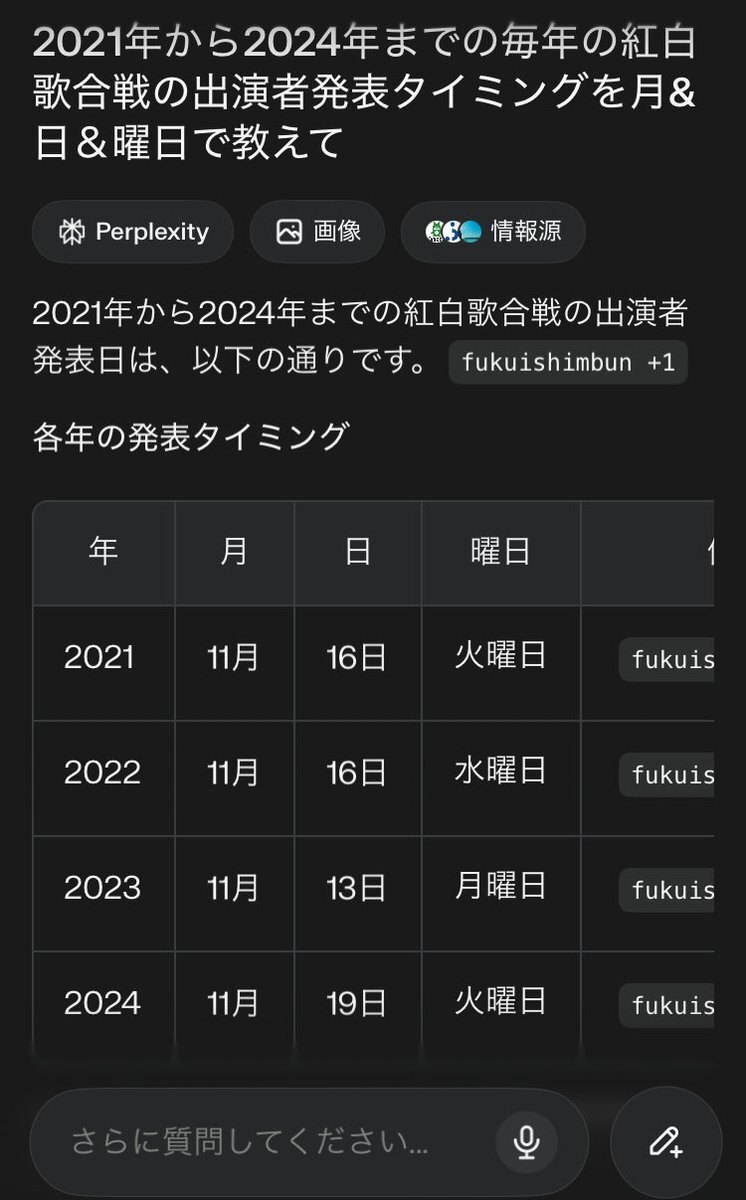Start a new thread with the compose button
The width and height of the screenshot is (746, 1200).
point(665,1141)
